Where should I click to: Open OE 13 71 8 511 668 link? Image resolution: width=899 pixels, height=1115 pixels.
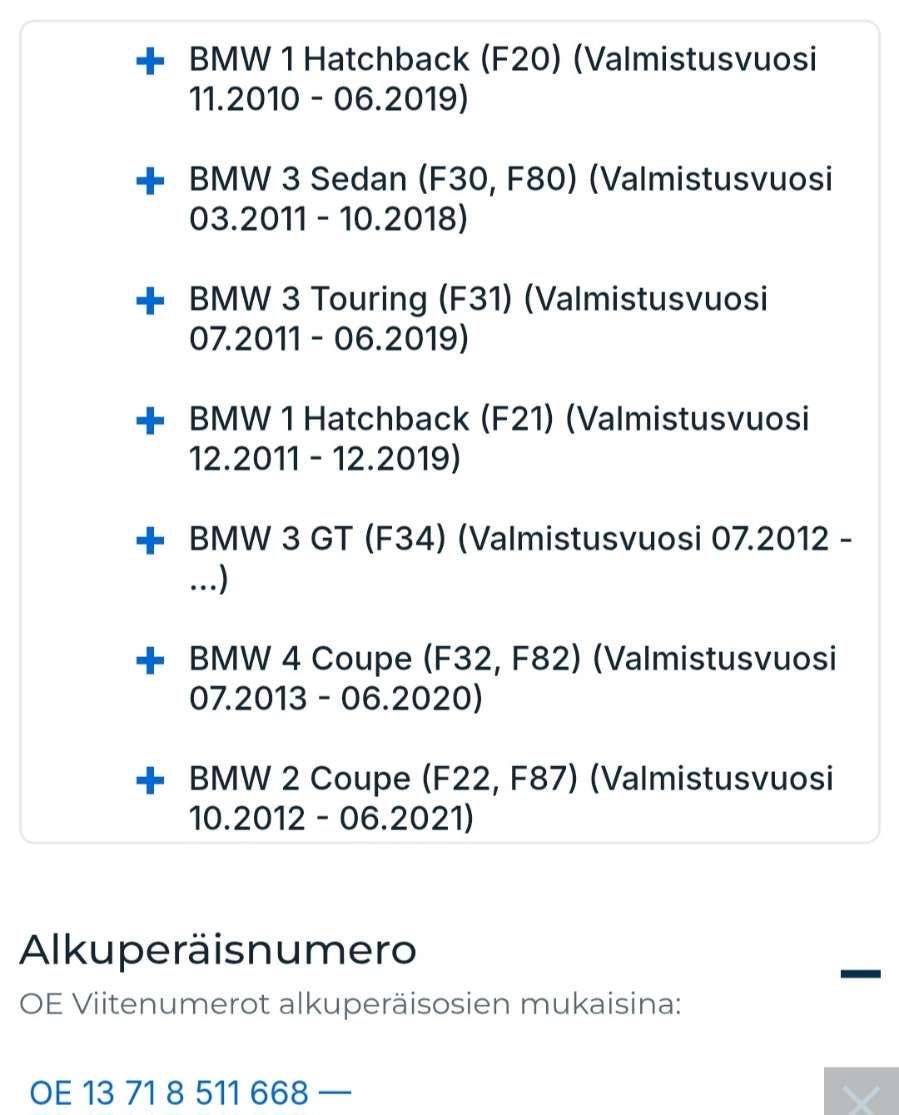pos(169,1093)
